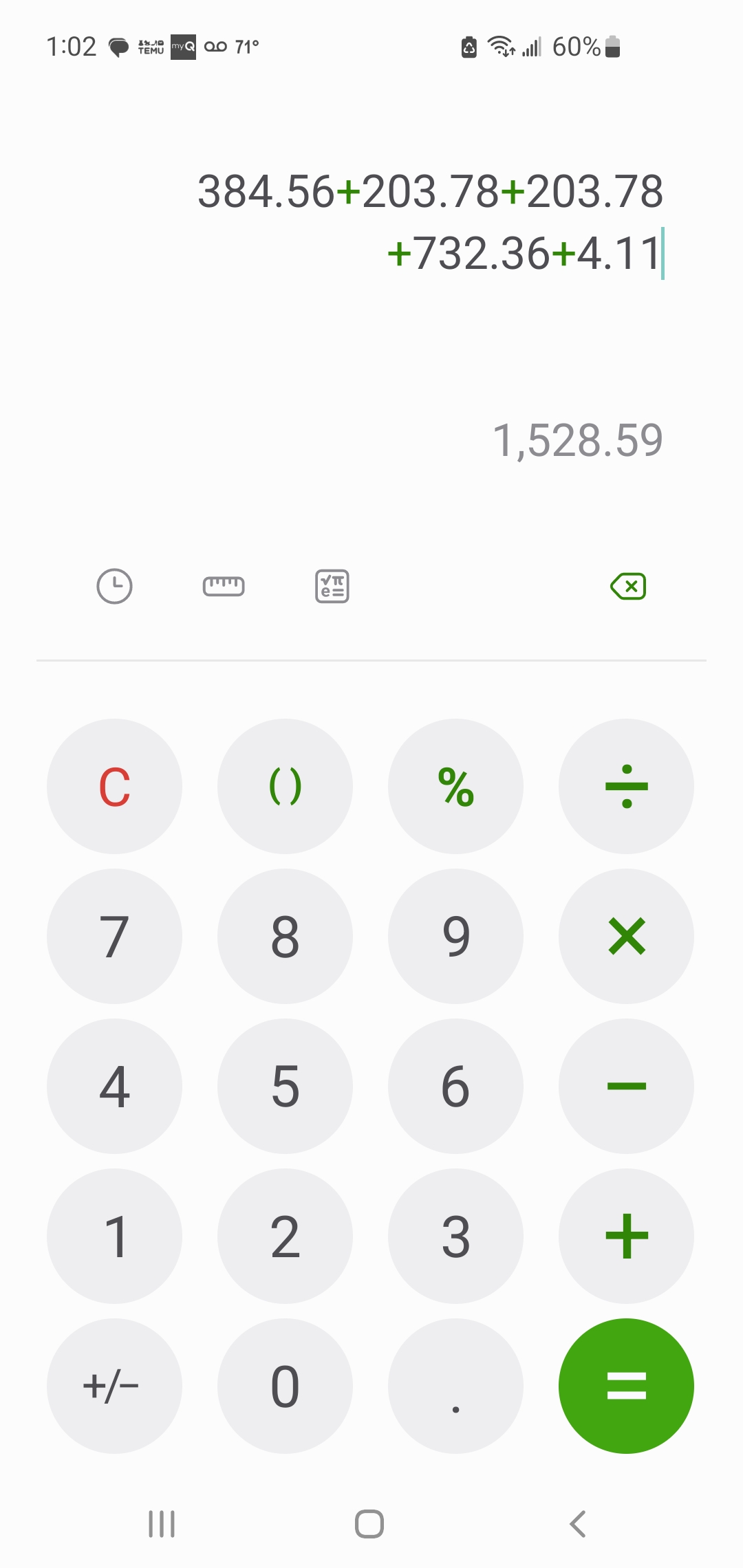Select the minus operator

click(x=626, y=1087)
